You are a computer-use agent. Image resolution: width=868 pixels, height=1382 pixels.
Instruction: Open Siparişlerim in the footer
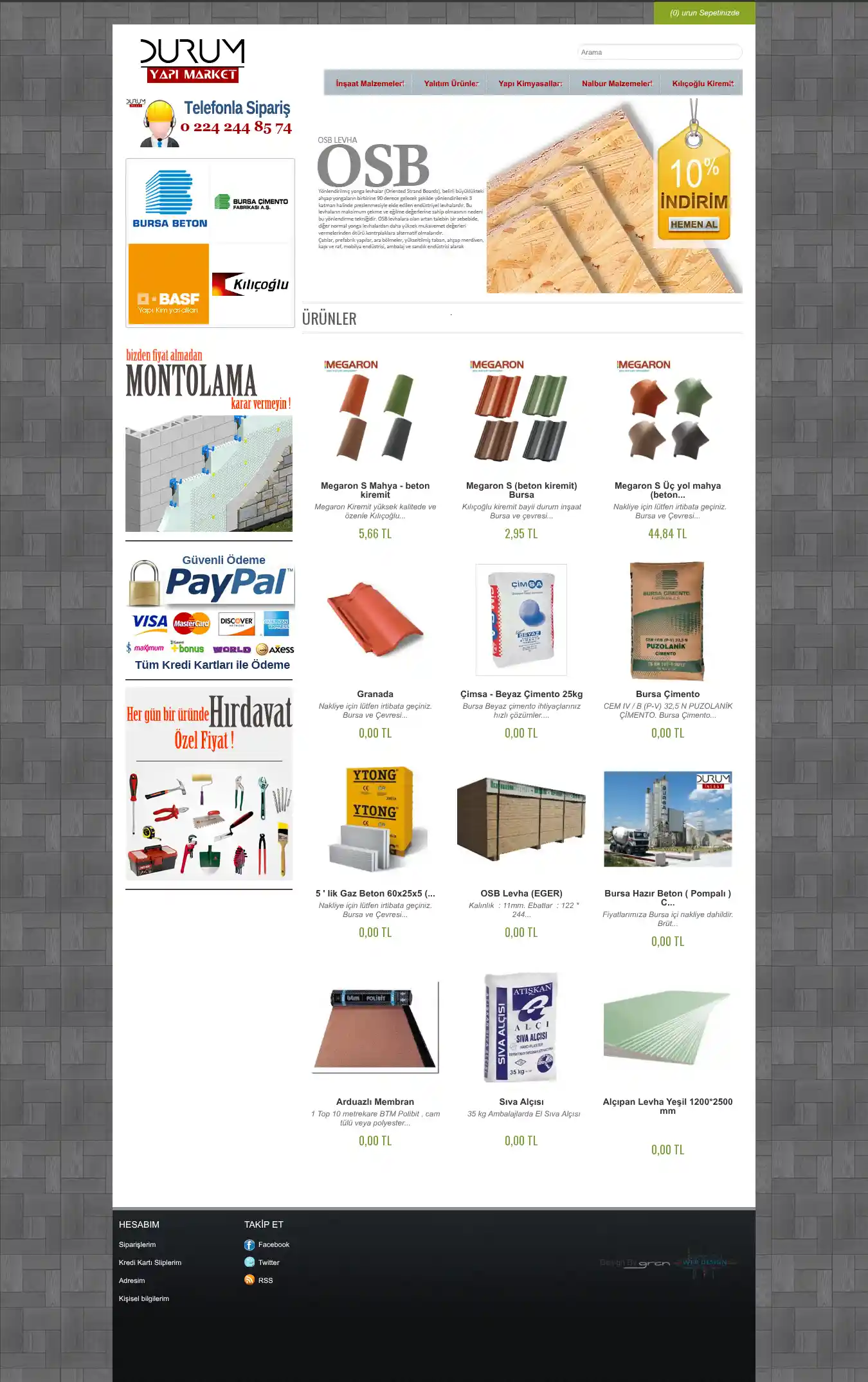tap(137, 1244)
